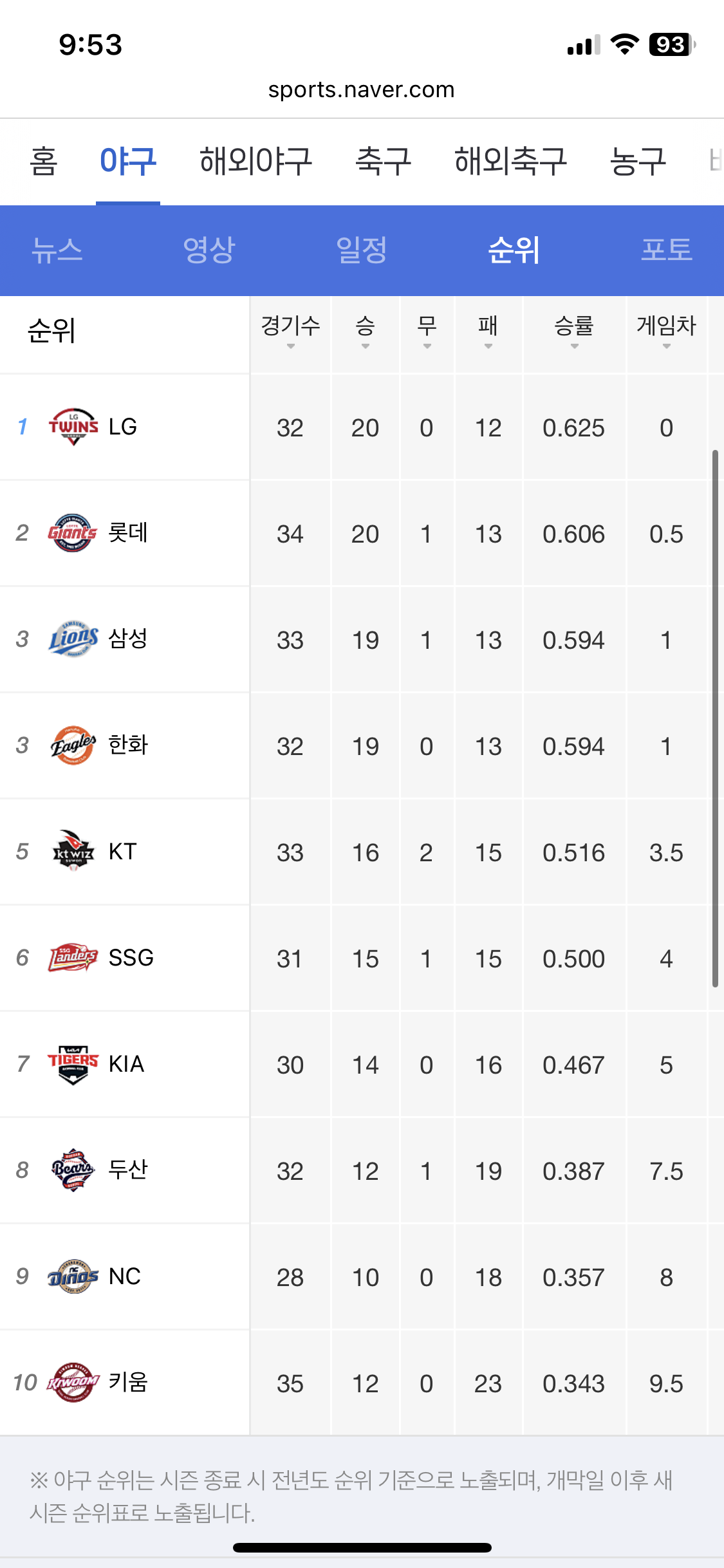The image size is (724, 1568).
Task: Open the 축구 section
Action: point(383,161)
